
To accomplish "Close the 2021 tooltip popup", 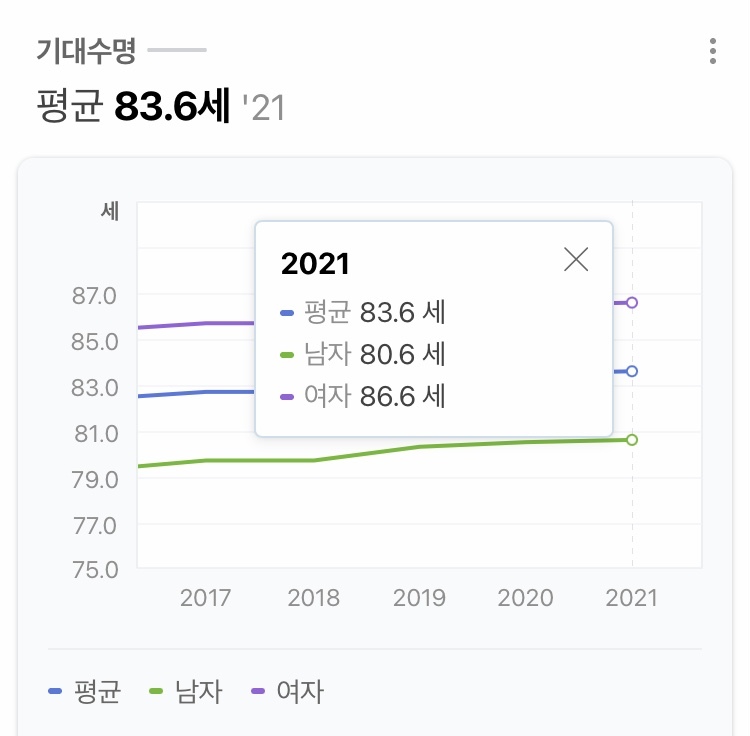I will click(x=576, y=260).
